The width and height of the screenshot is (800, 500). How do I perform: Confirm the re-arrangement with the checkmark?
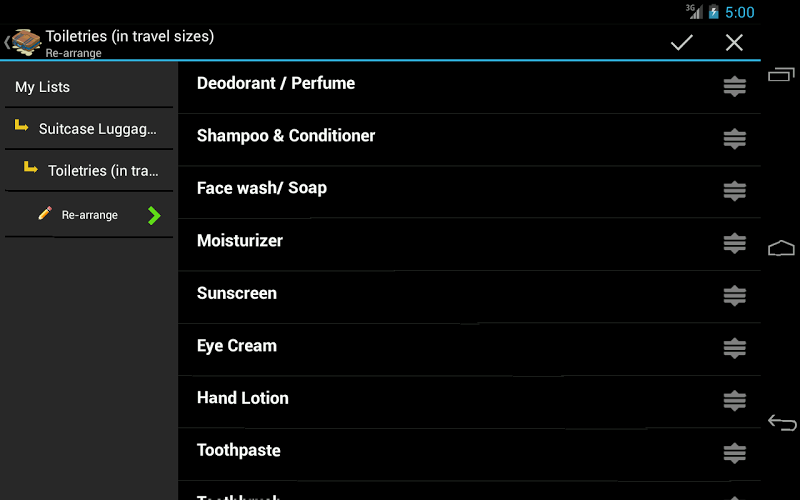(x=682, y=42)
